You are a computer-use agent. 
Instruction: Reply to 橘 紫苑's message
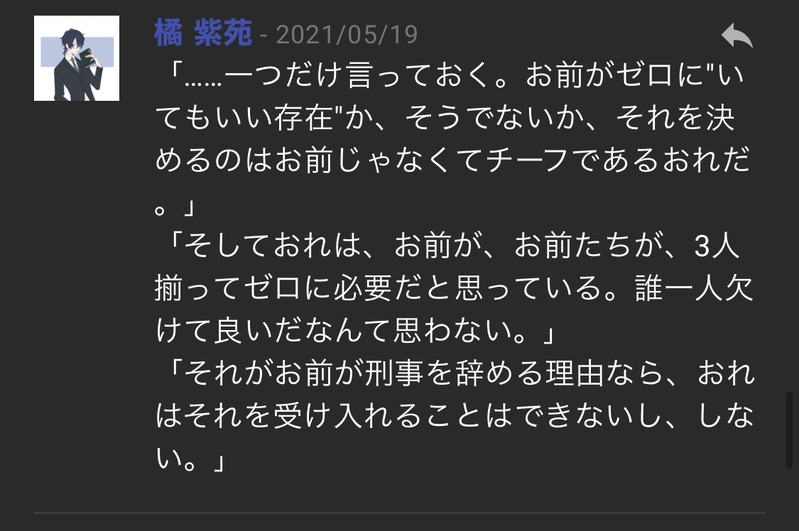point(736,36)
